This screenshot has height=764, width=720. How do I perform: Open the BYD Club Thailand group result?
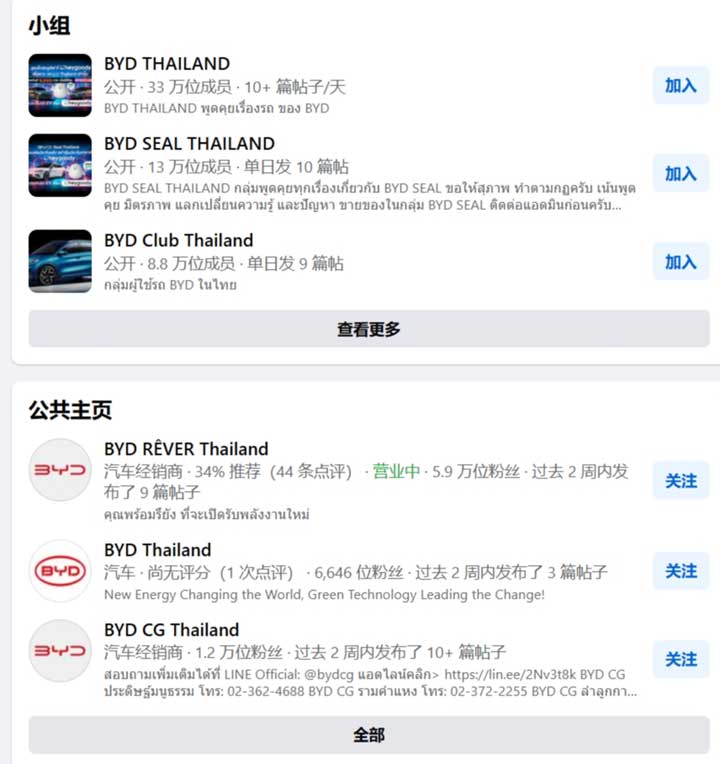[x=179, y=241]
